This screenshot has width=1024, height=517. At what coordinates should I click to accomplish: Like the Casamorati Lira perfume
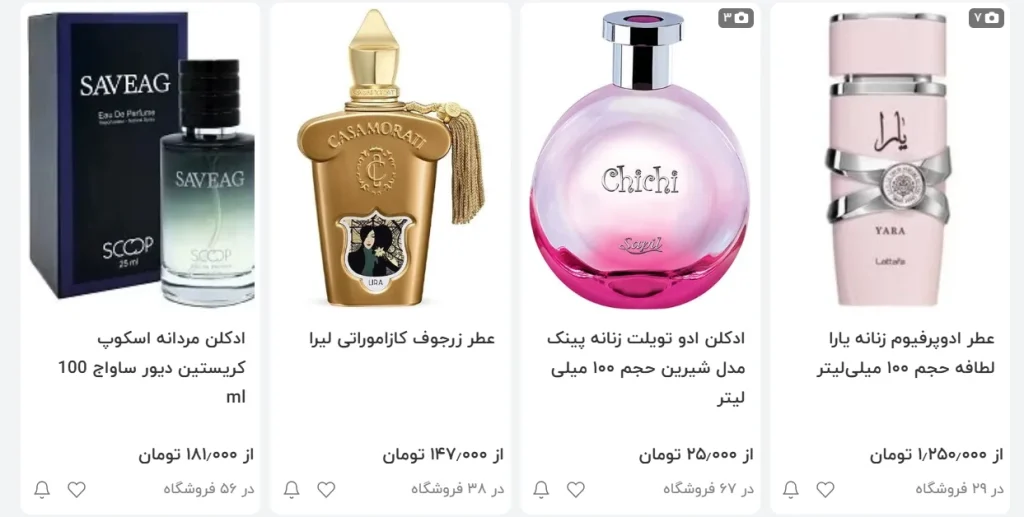(x=326, y=490)
